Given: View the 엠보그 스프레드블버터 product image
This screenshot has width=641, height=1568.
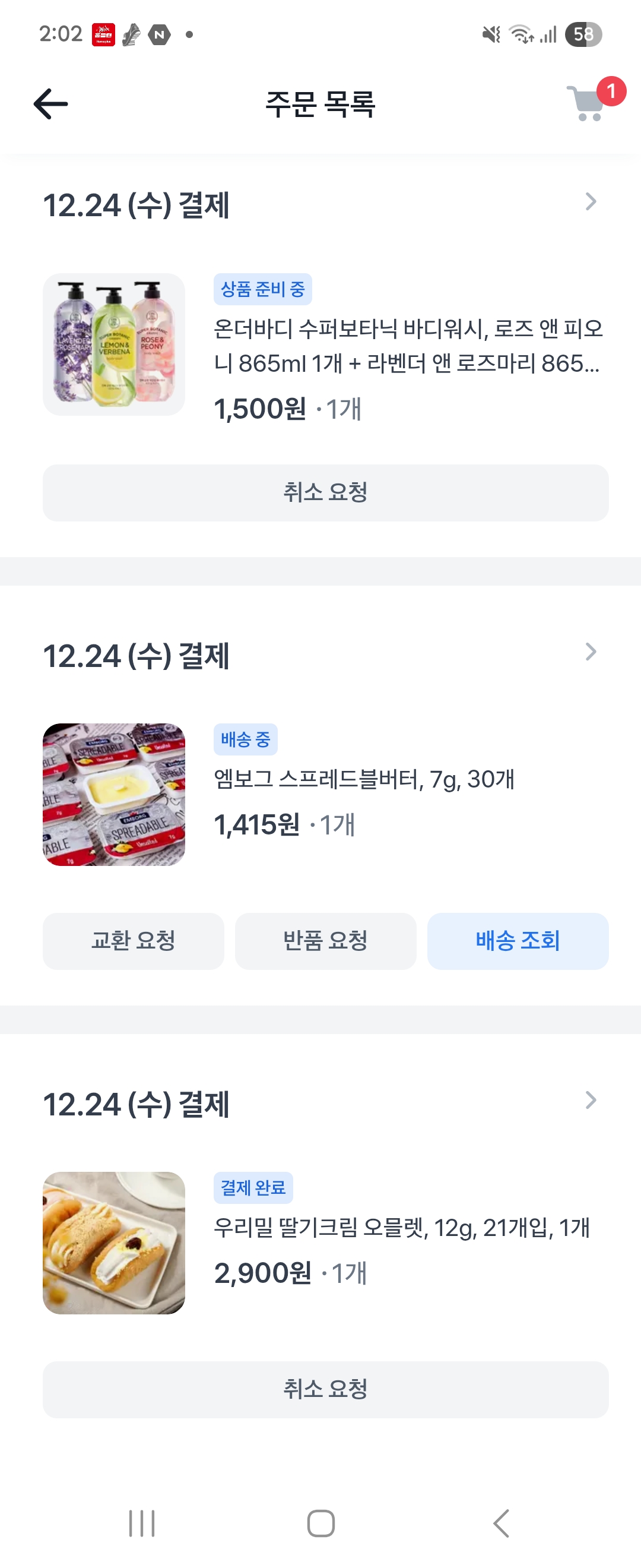Looking at the screenshot, I should 114,794.
